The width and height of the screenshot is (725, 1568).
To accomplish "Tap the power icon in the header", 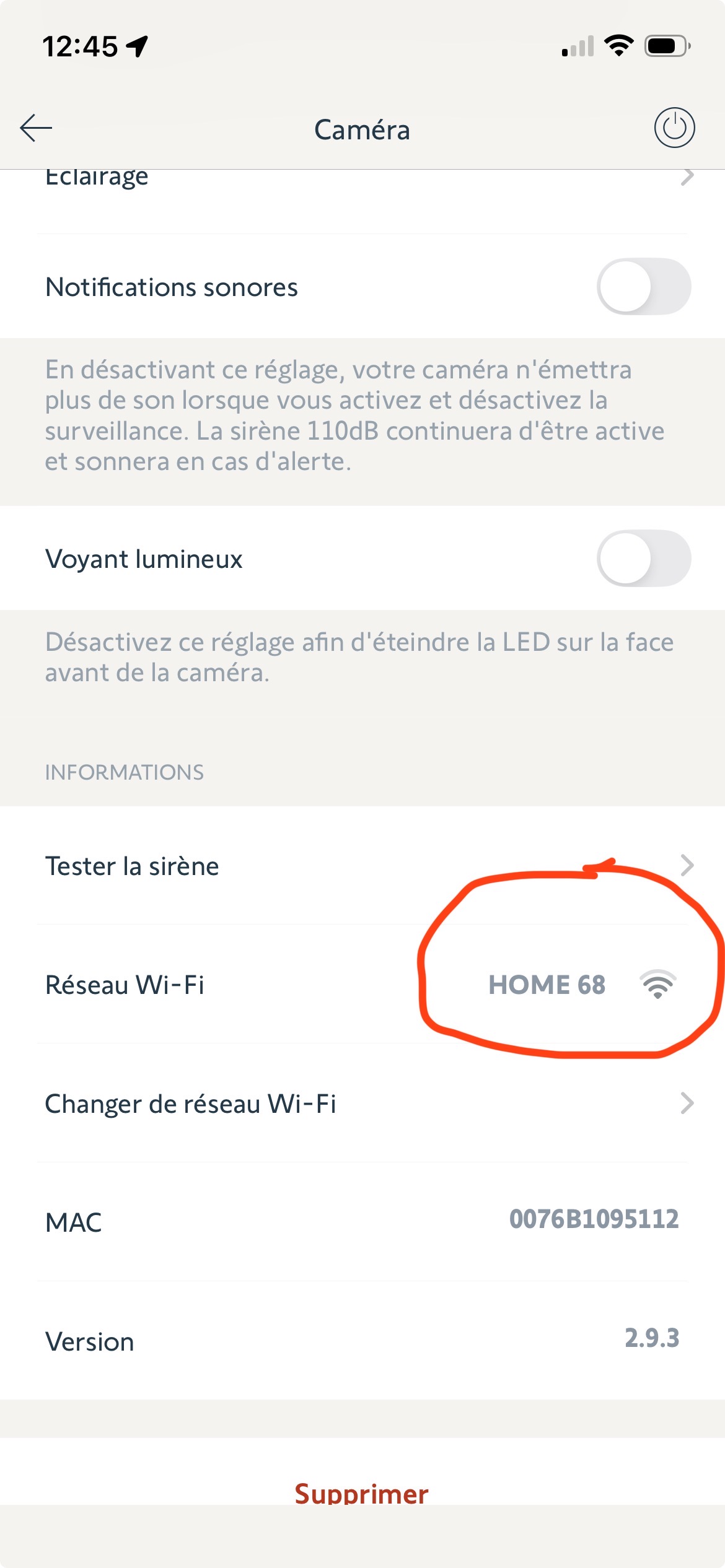I will pyautogui.click(x=674, y=128).
